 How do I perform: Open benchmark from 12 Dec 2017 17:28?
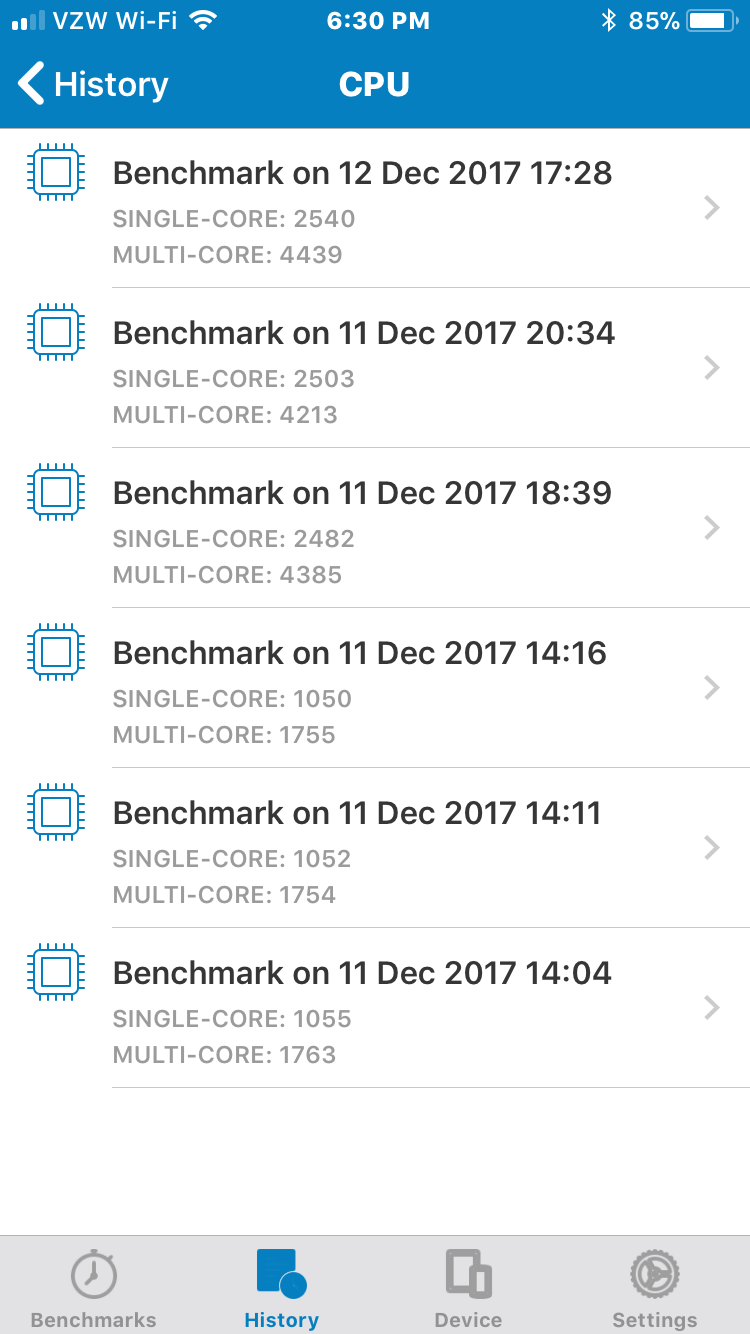pos(375,208)
